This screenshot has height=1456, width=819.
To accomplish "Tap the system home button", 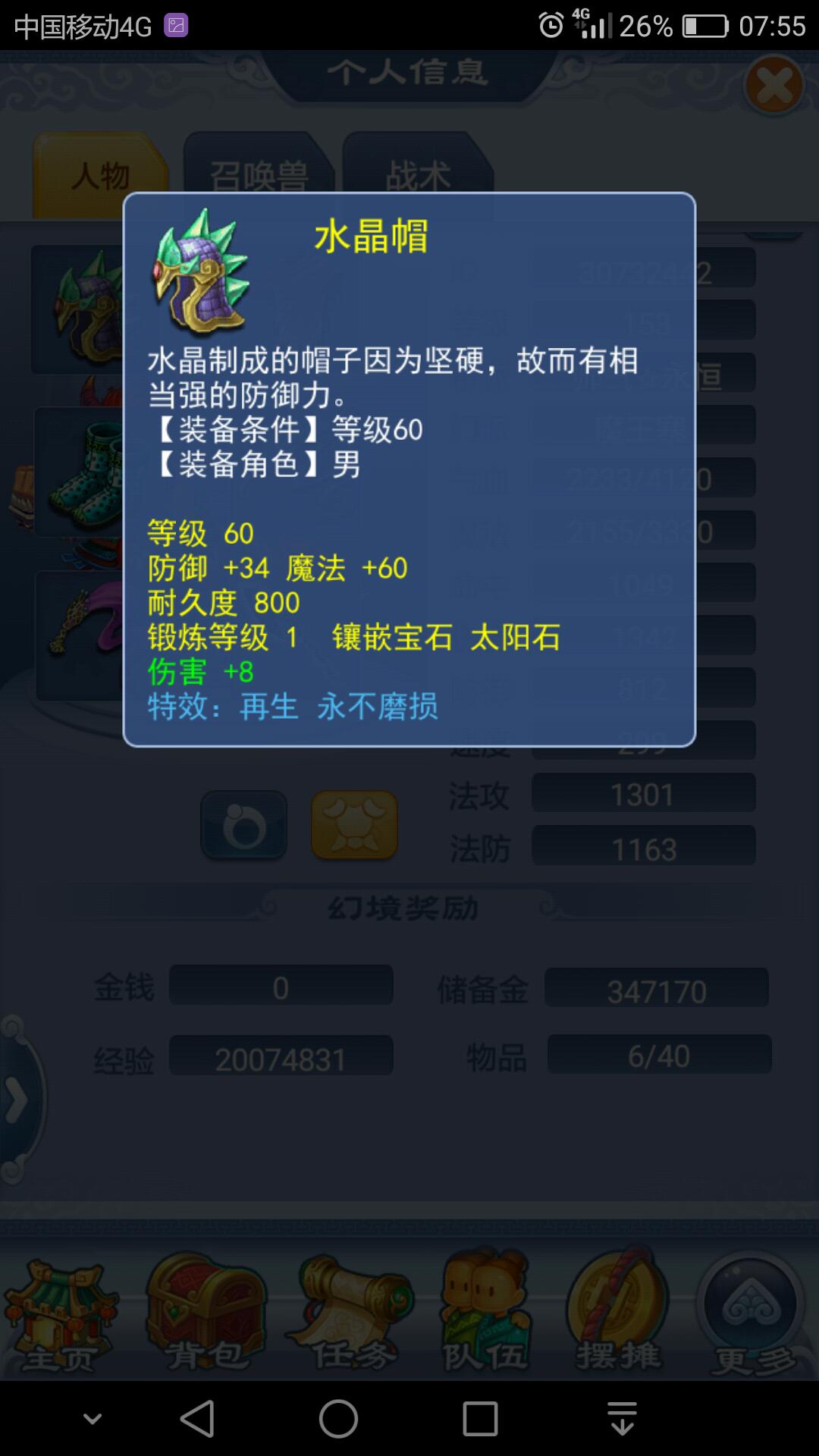I will (338, 1418).
